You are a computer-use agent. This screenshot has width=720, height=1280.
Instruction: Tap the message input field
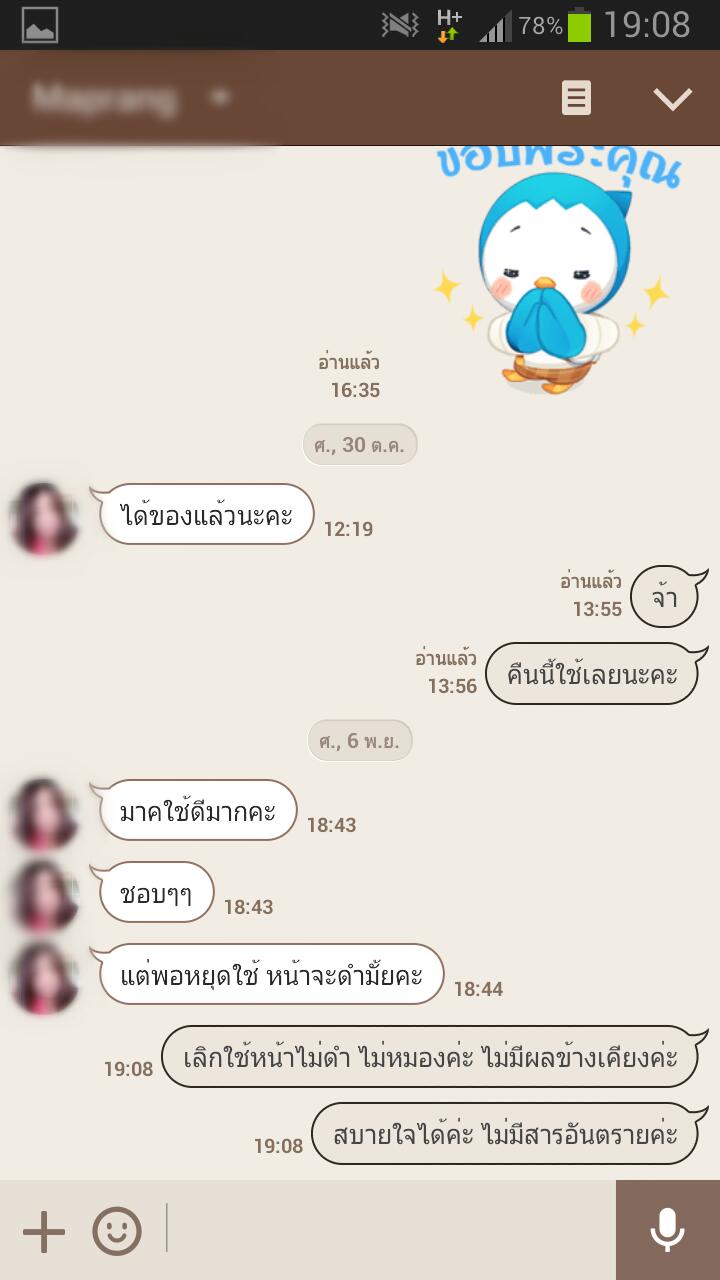pyautogui.click(x=390, y=1230)
